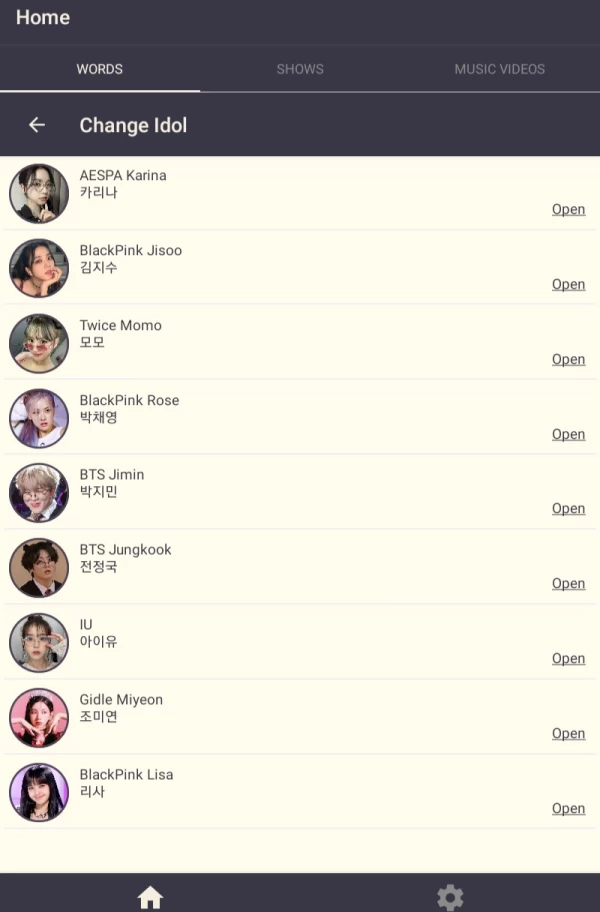
Task: Open BTS Jungkook idol
Action: click(568, 583)
